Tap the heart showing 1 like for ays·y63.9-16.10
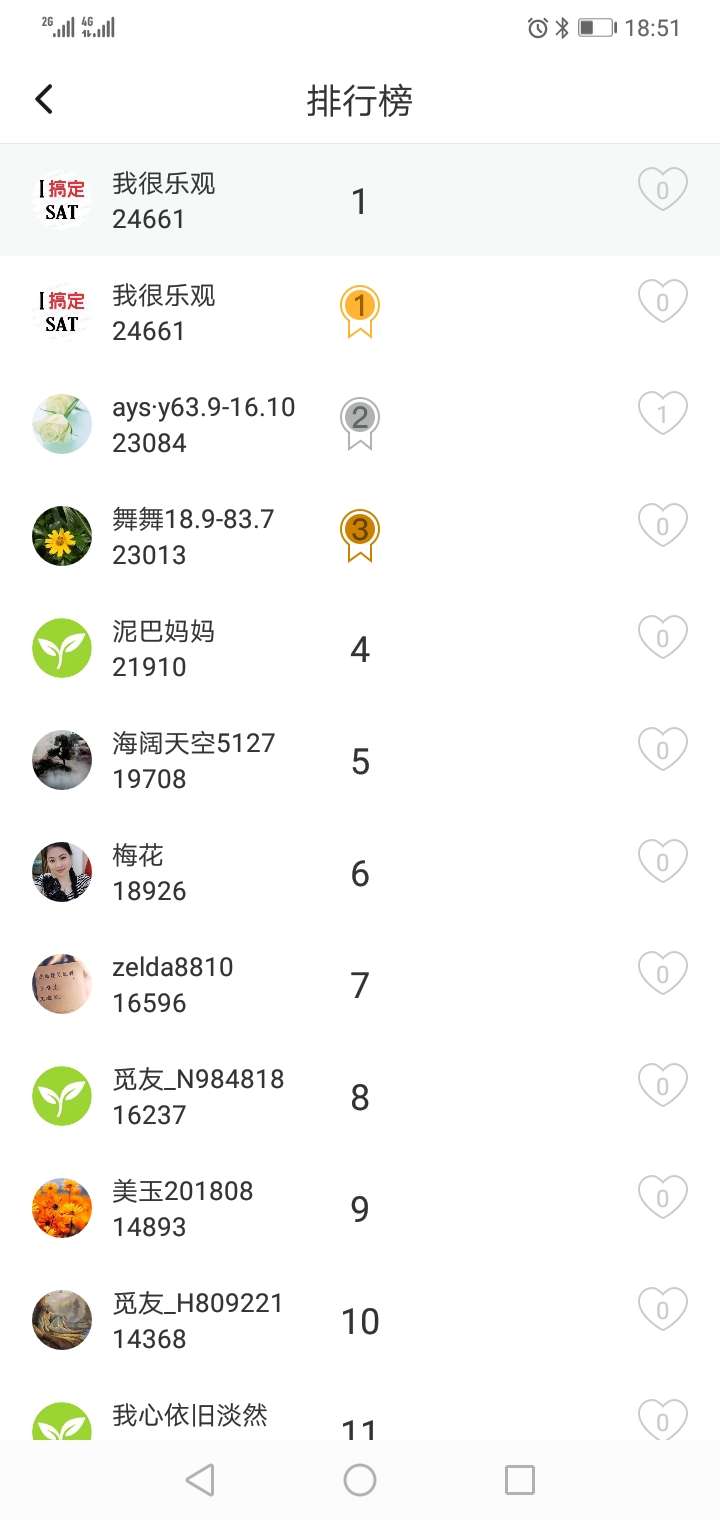 point(662,412)
